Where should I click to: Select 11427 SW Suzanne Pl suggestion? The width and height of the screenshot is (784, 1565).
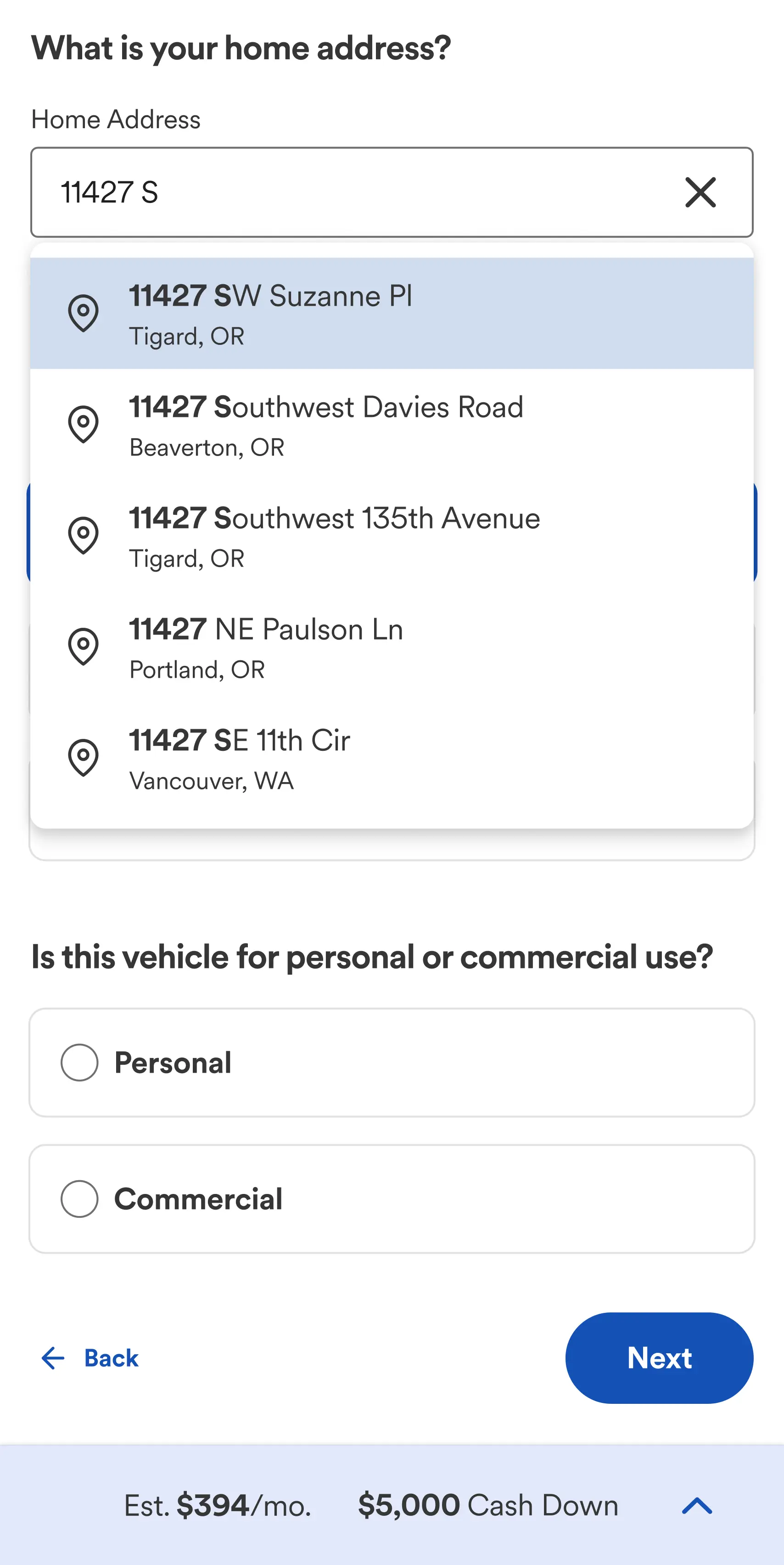[392, 313]
